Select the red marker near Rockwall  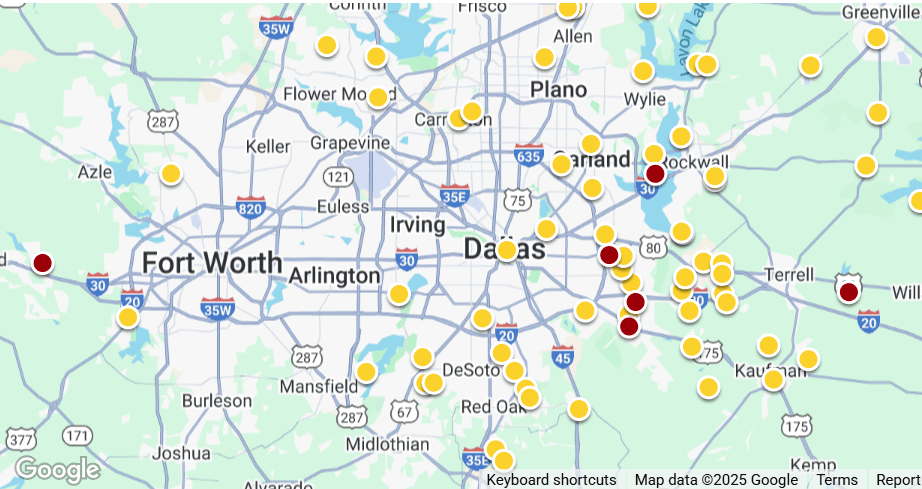(x=655, y=174)
